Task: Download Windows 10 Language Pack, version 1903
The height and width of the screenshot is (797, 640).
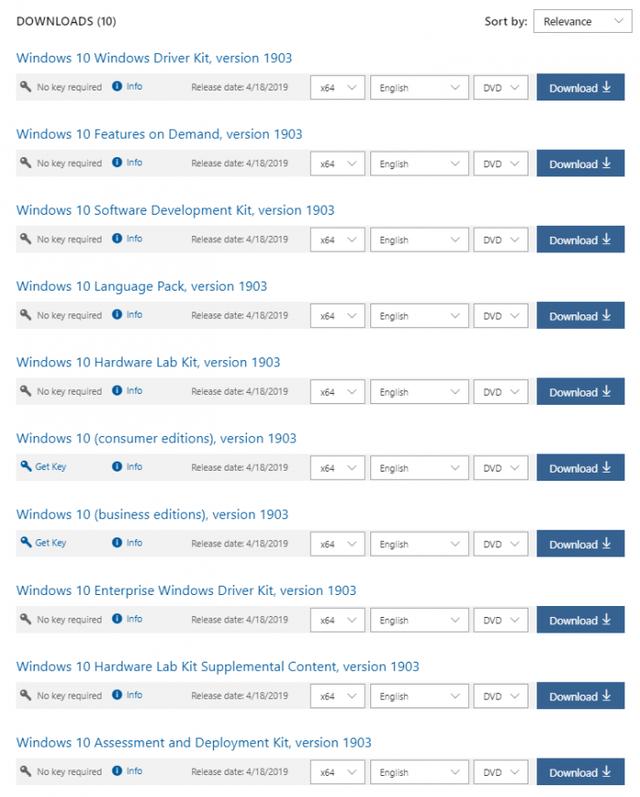Action: (x=580, y=316)
